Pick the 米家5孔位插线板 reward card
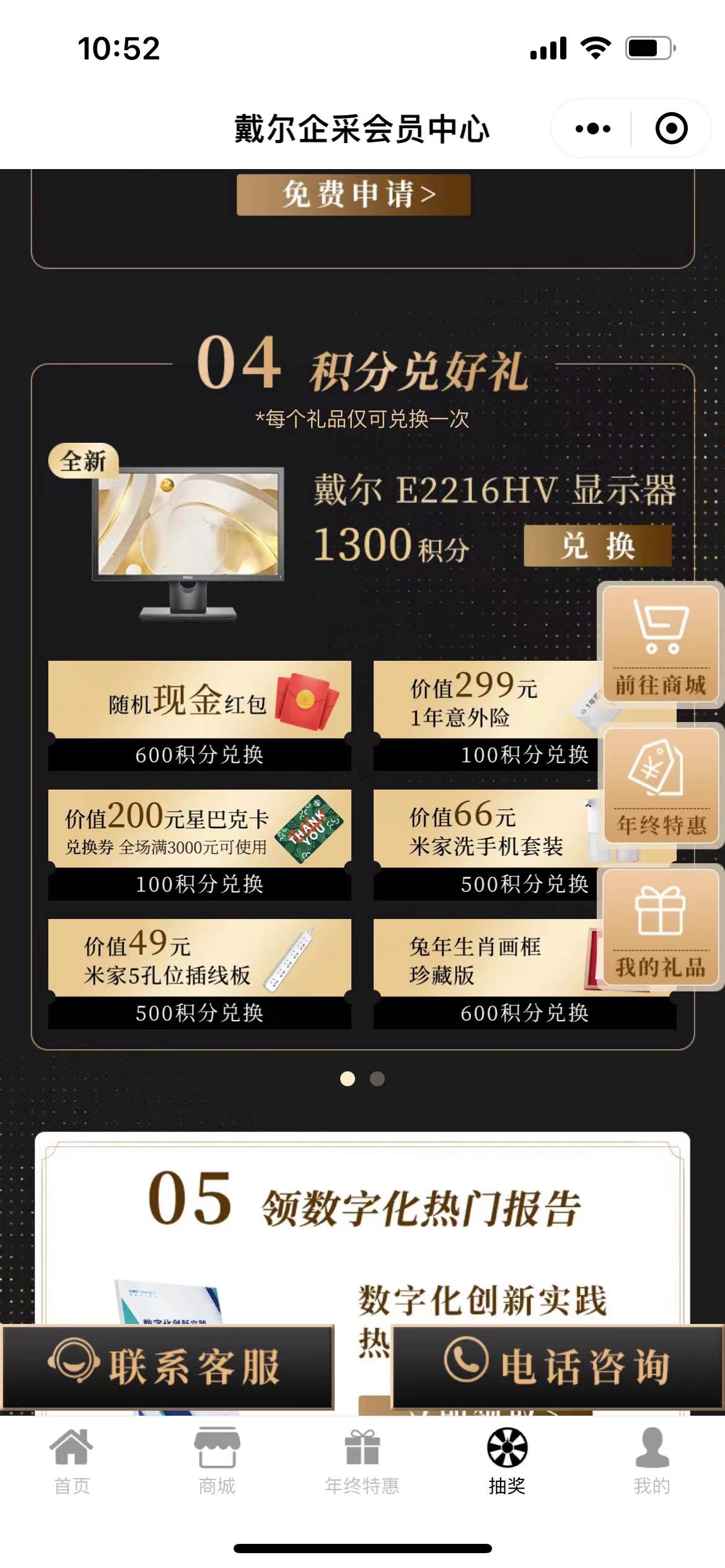Screen dimensions: 725x1568 [200, 973]
